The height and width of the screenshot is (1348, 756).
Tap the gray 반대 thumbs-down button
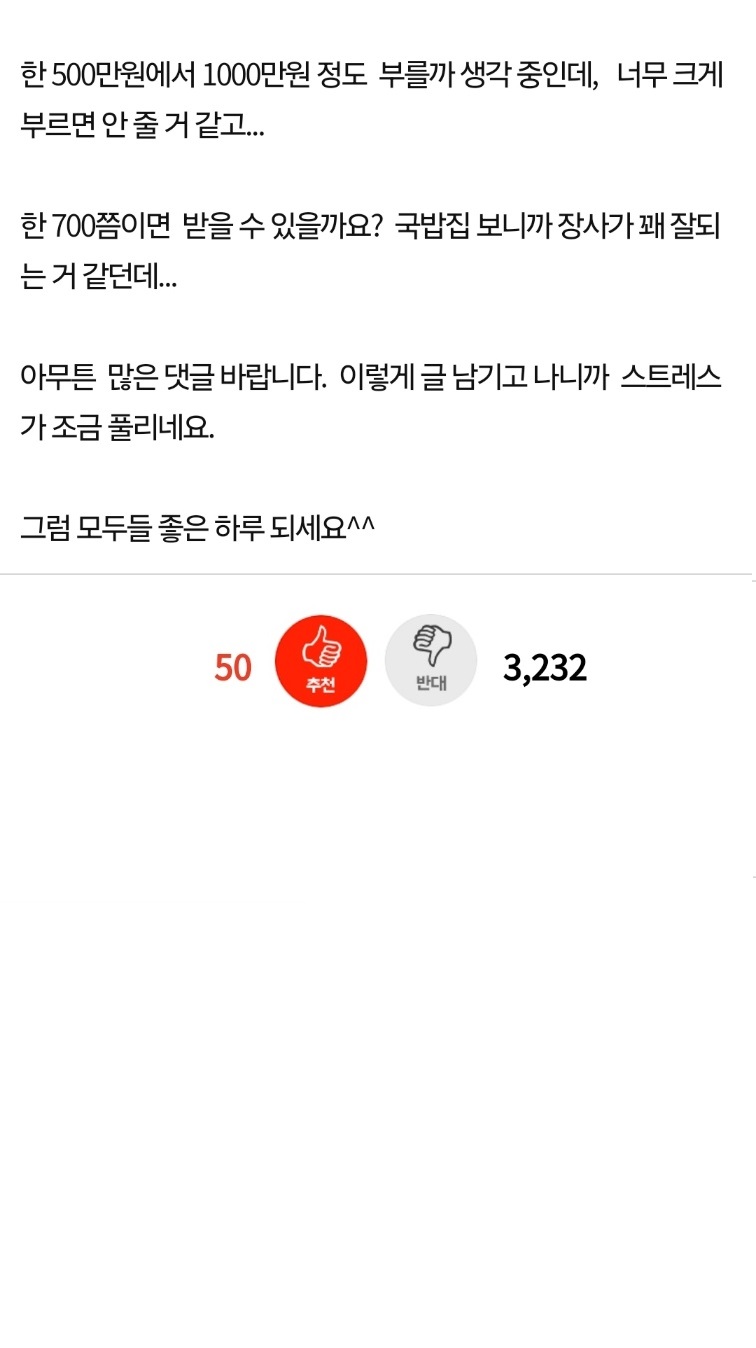coord(431,661)
